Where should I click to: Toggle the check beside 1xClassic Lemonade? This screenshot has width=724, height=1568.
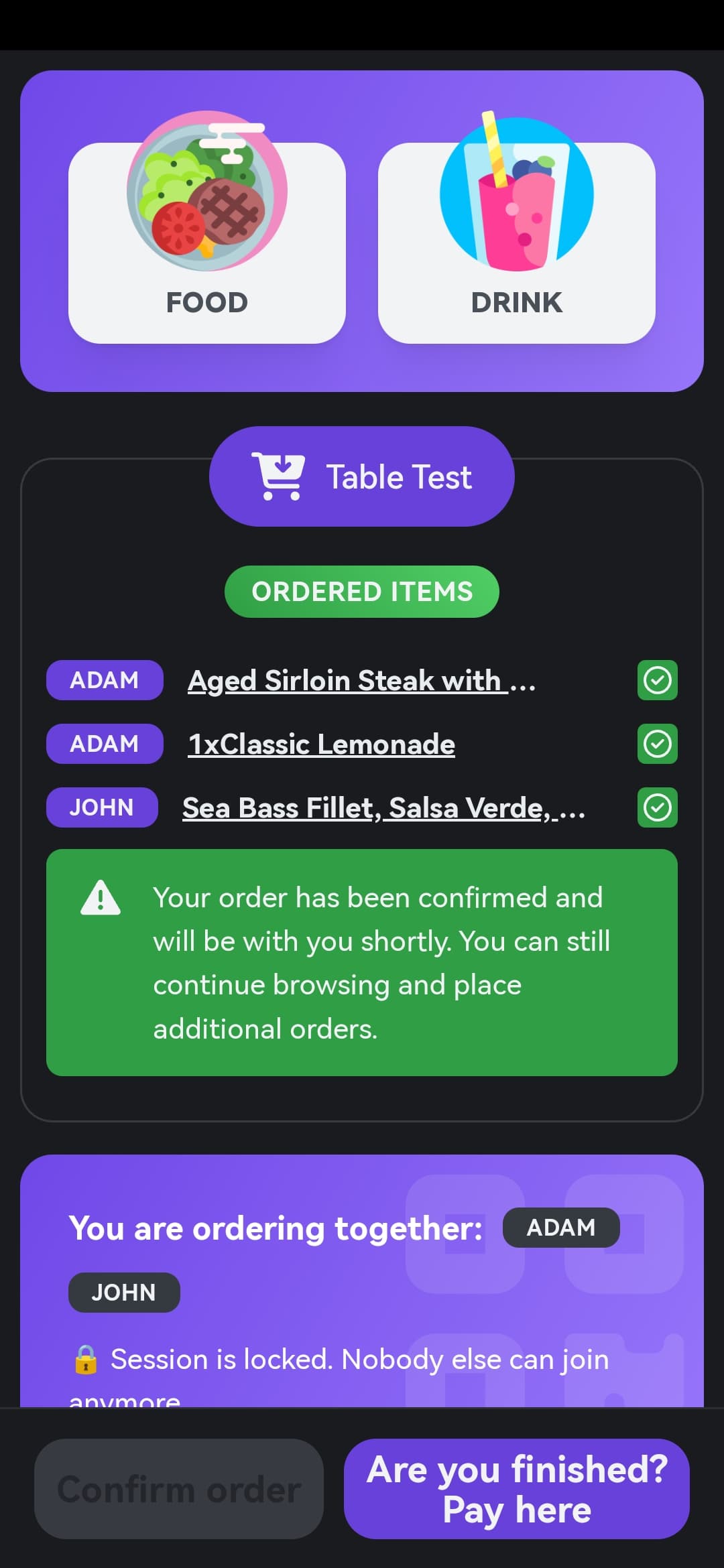[x=656, y=743]
